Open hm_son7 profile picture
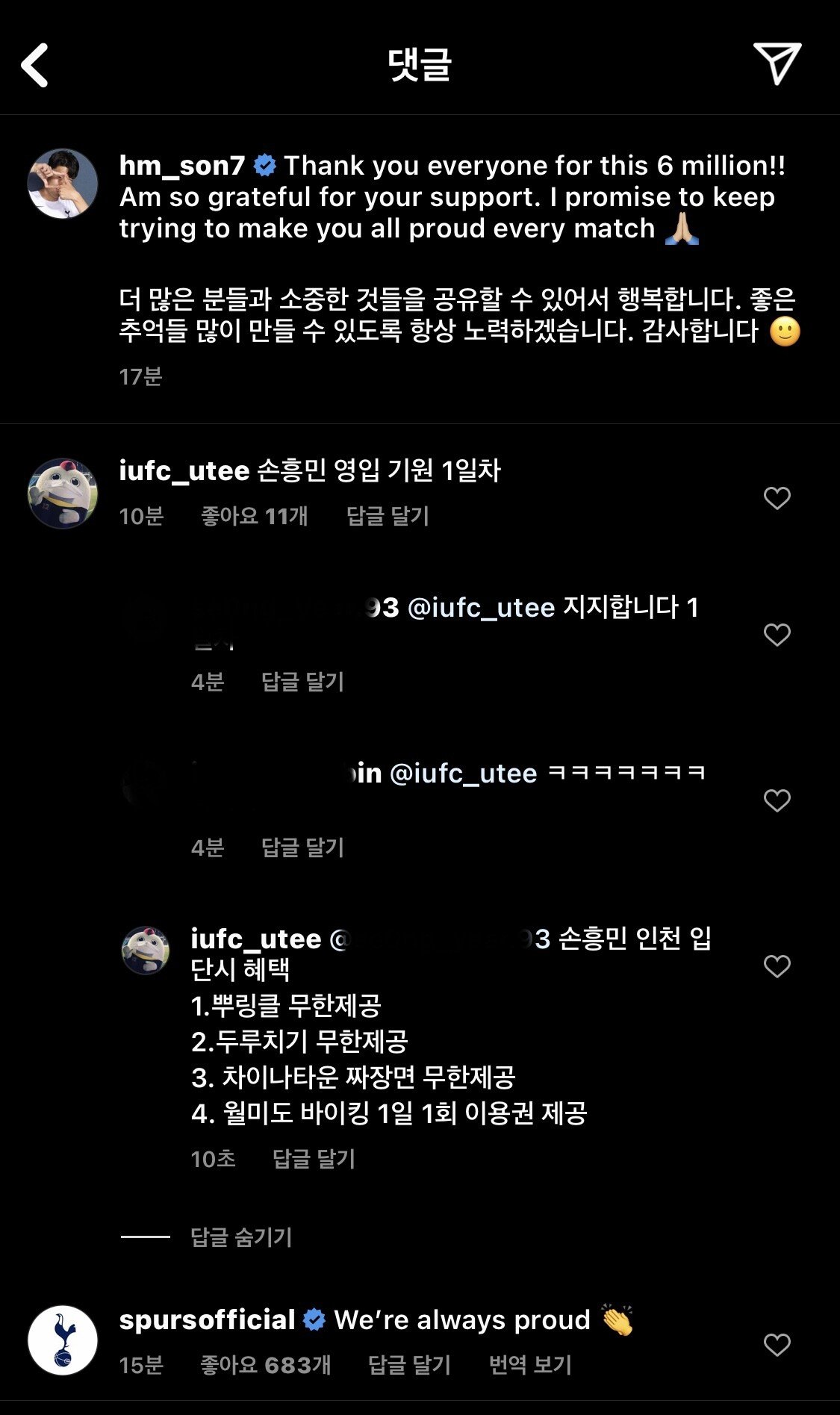The height and width of the screenshot is (1415, 840). [63, 184]
